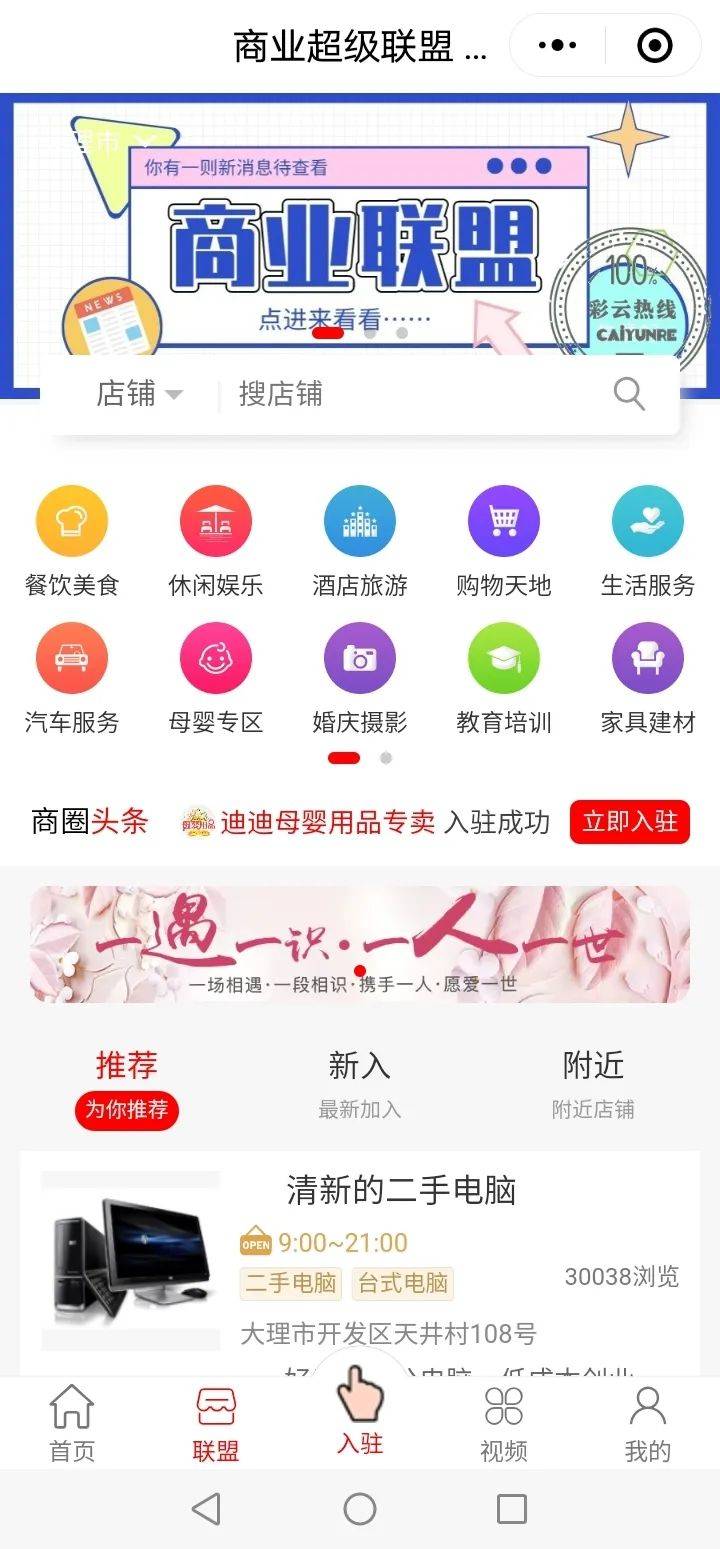Open the 清新的二手电脑 shop listing
This screenshot has height=1549, width=720.
[x=401, y=1191]
